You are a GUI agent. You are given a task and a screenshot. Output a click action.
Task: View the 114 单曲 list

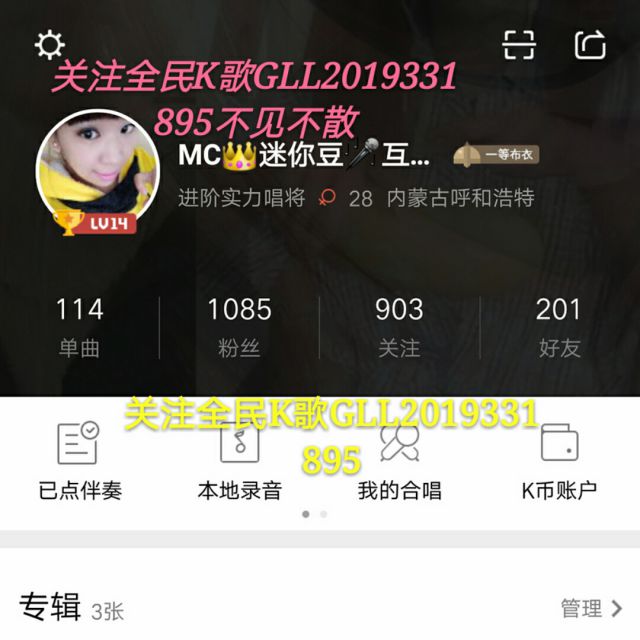(x=79, y=327)
